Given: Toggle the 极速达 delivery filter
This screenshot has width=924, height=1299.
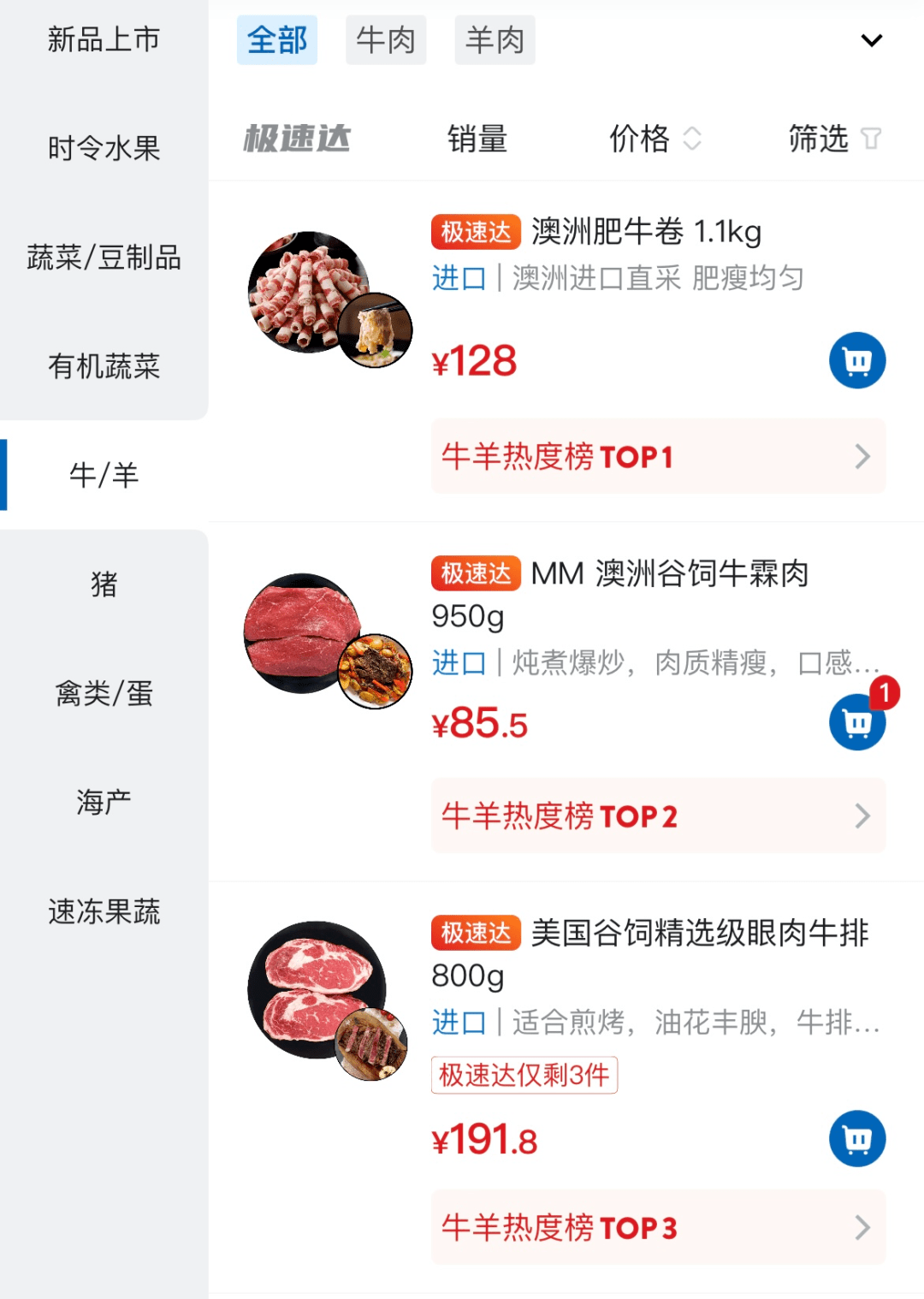Looking at the screenshot, I should click(x=297, y=139).
